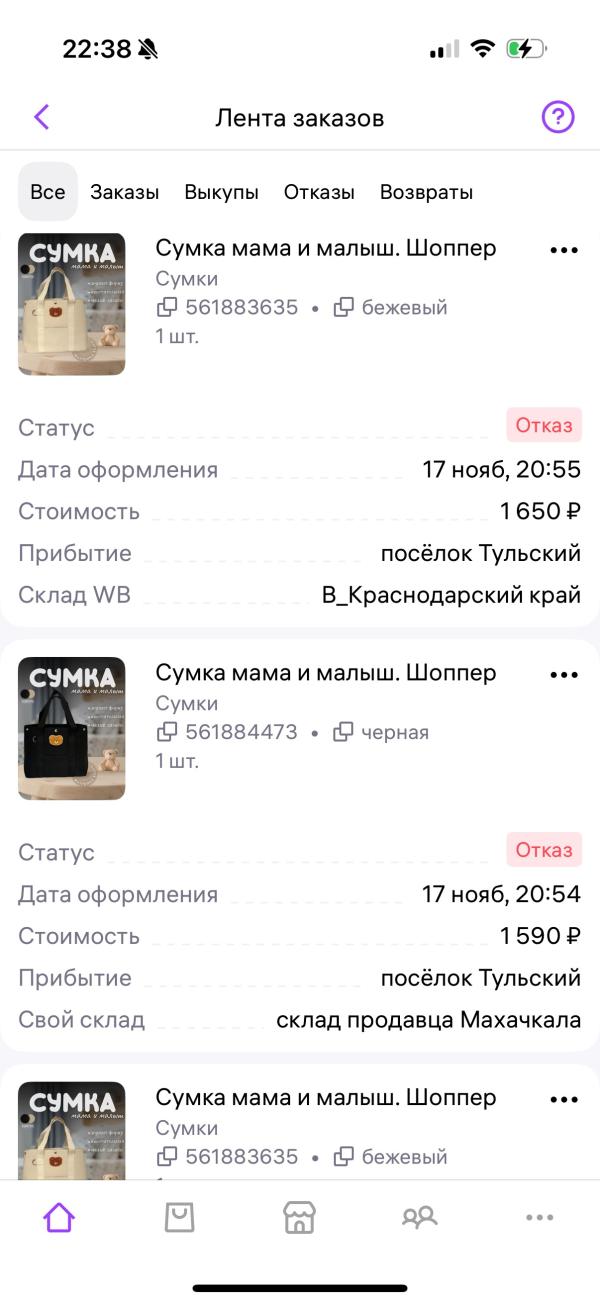600x1303 pixels.
Task: Copy article number 561884473
Action: coord(167,732)
